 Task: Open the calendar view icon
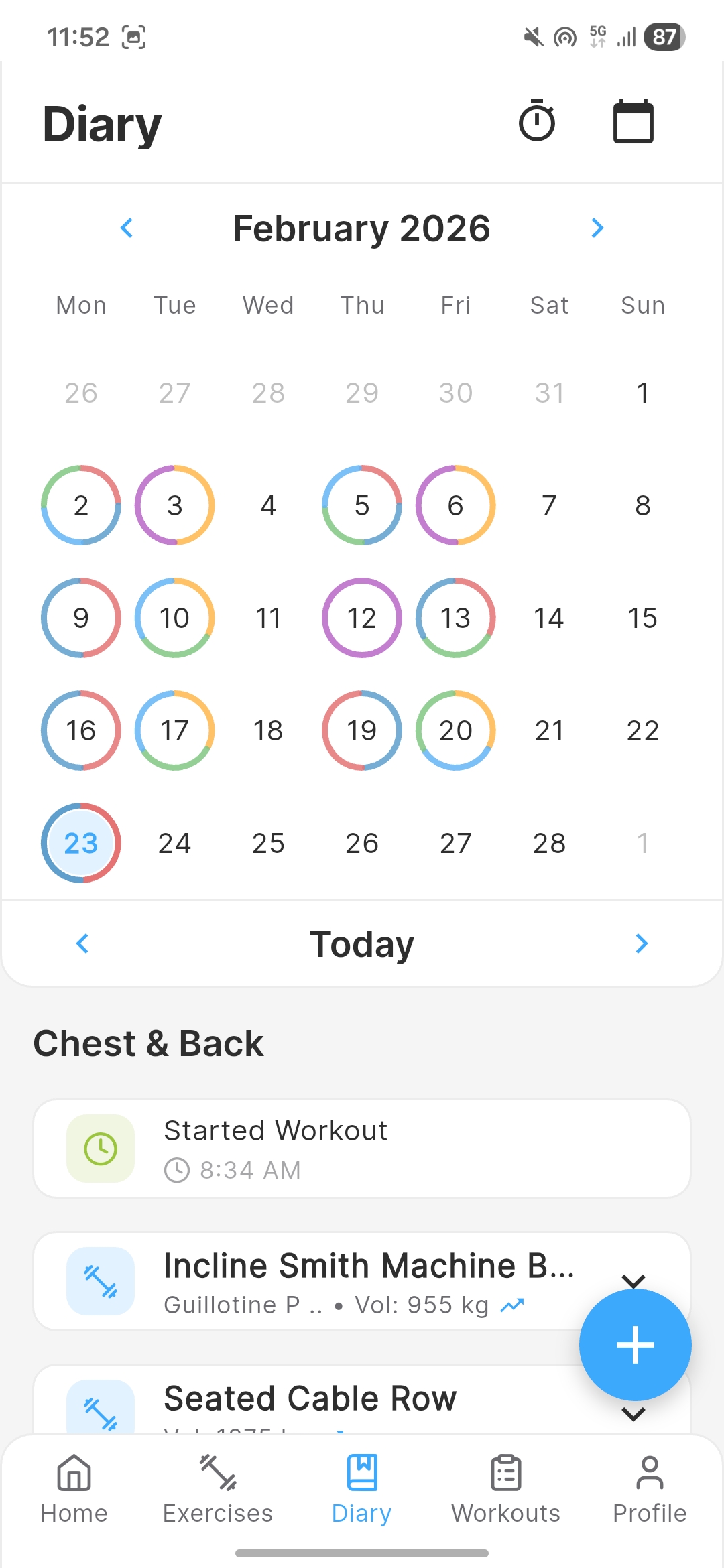pyautogui.click(x=633, y=121)
